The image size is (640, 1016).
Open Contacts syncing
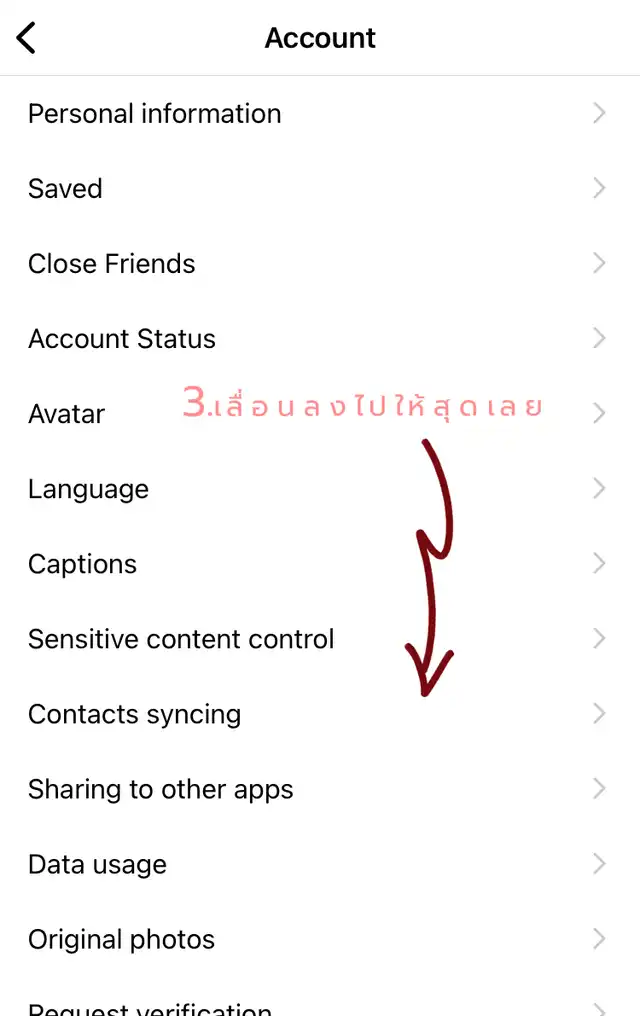pyautogui.click(x=135, y=714)
